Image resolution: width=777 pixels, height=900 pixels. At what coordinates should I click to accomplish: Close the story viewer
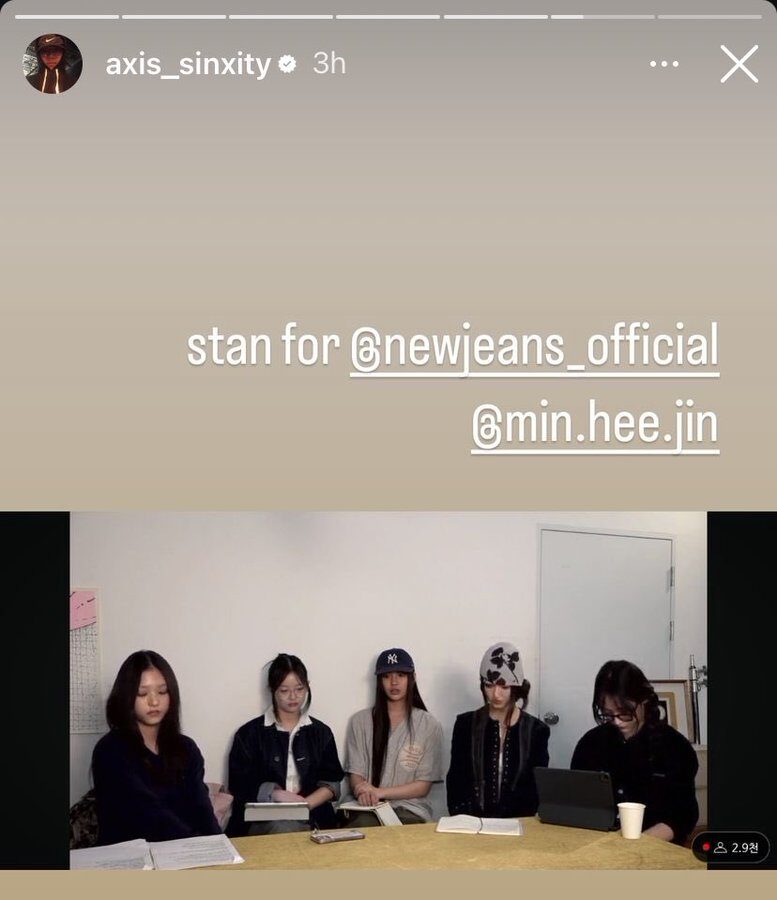point(739,64)
